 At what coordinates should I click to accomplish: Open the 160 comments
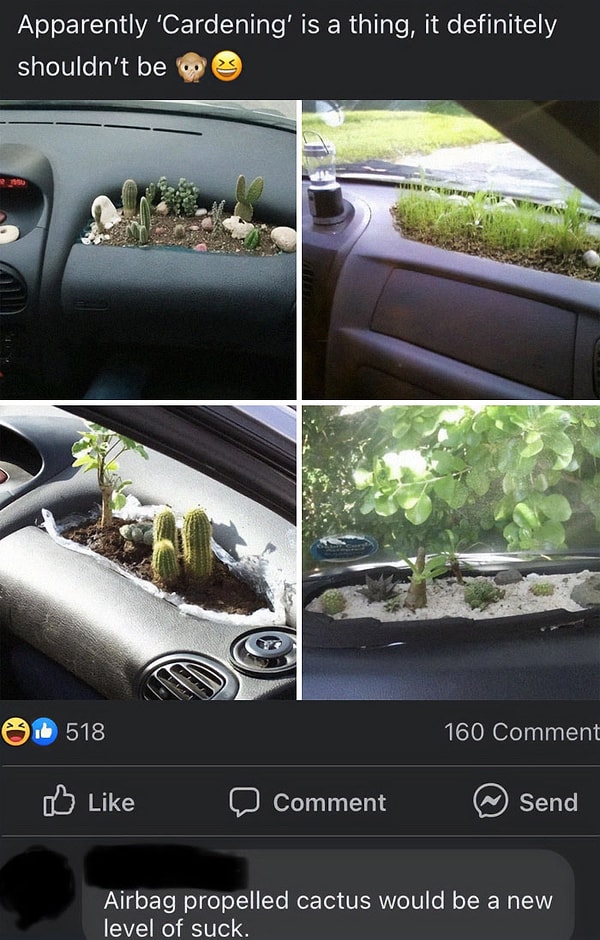[521, 731]
